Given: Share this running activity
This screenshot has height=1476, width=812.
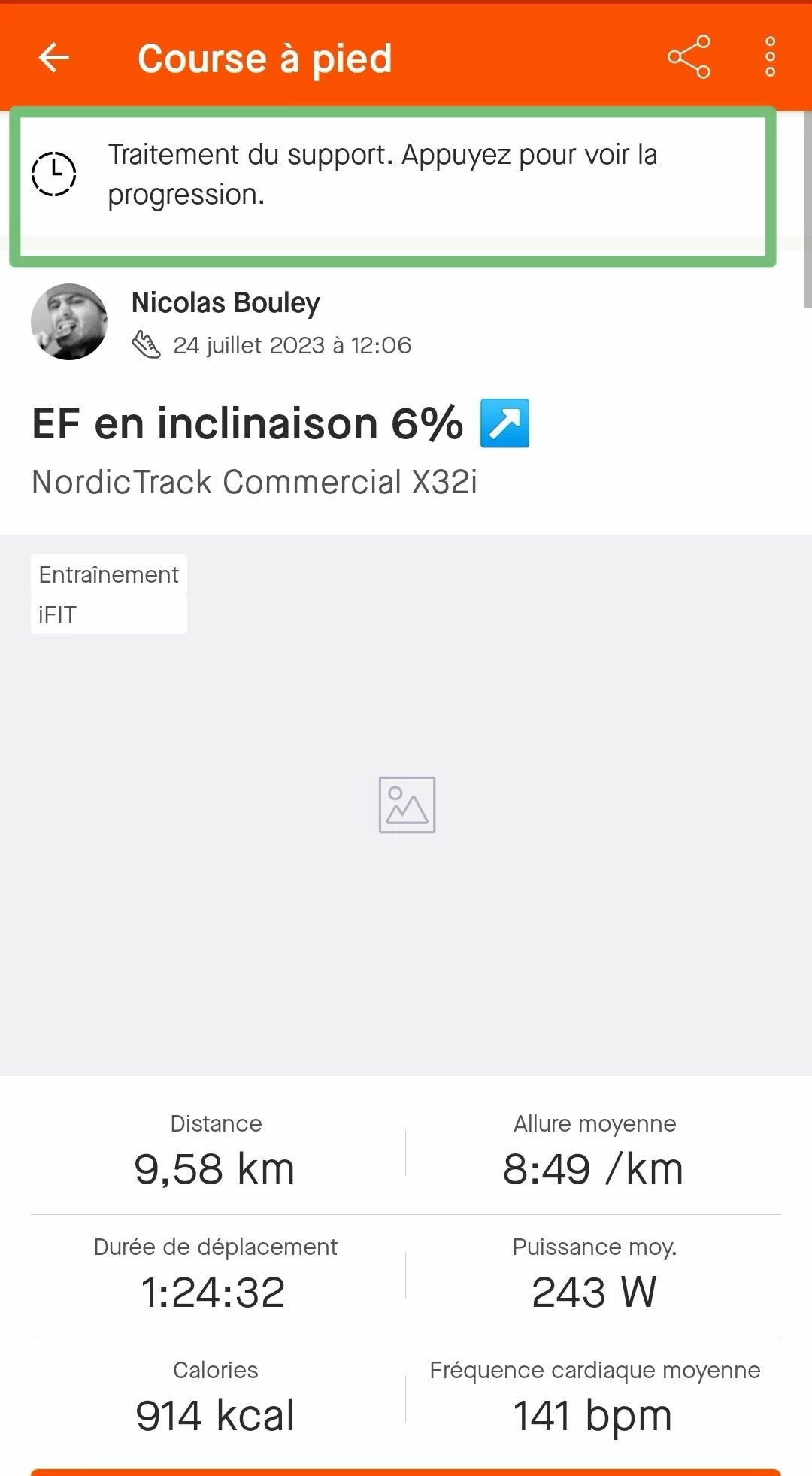Looking at the screenshot, I should point(689,57).
